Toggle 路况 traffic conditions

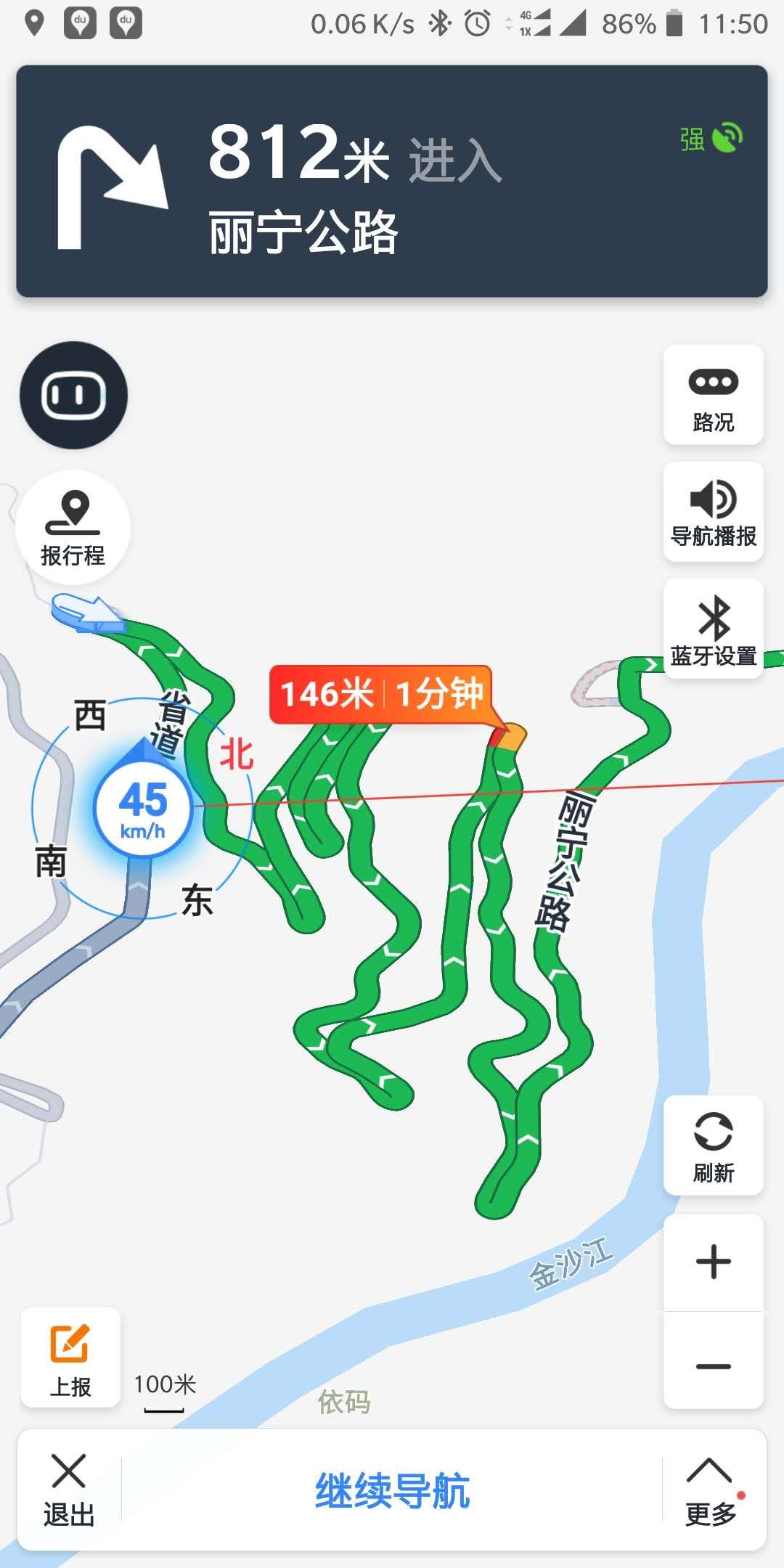click(713, 396)
